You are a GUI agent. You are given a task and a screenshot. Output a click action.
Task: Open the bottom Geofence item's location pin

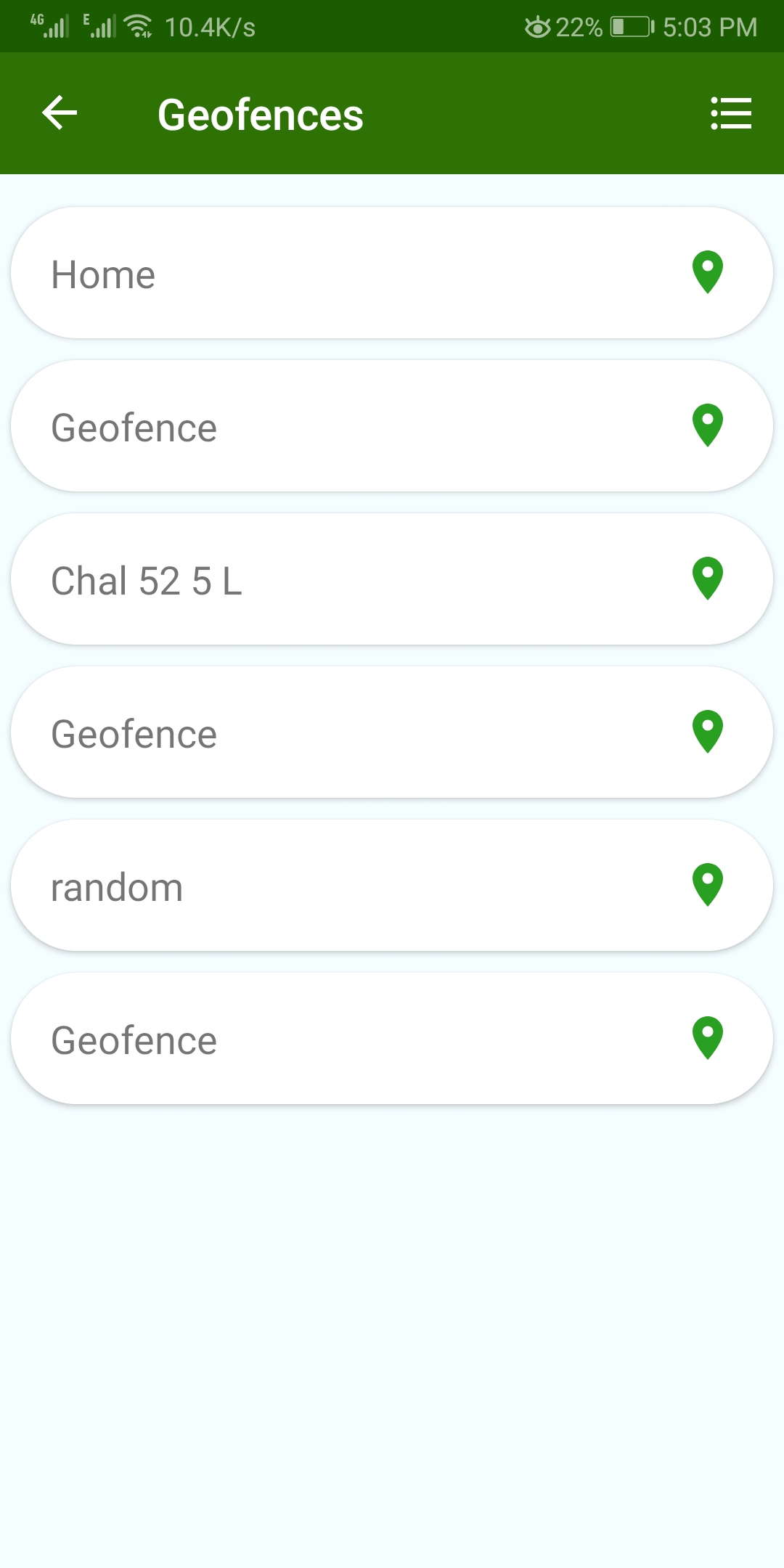[708, 1037]
